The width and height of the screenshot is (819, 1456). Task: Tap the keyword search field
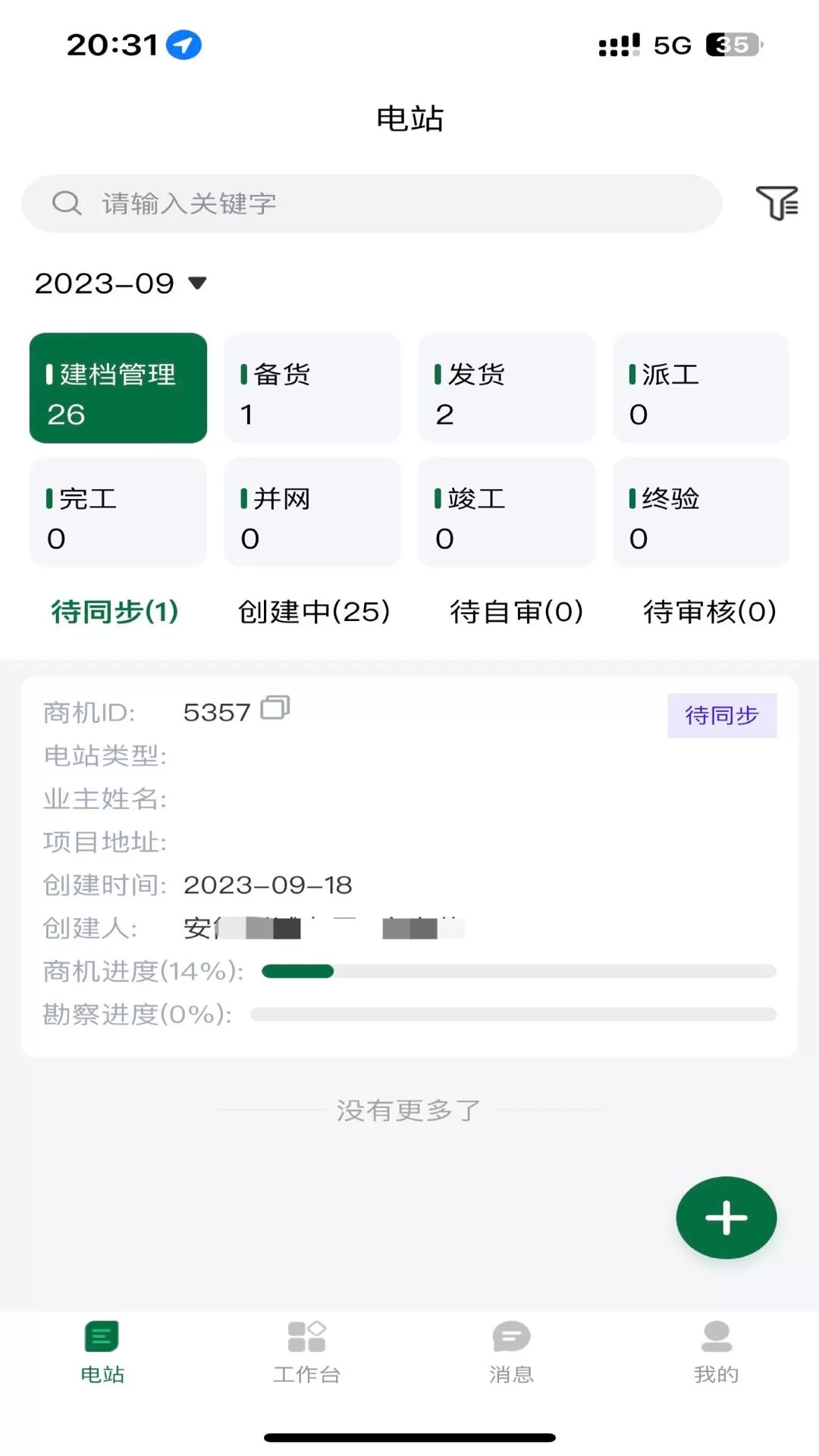pos(372,203)
